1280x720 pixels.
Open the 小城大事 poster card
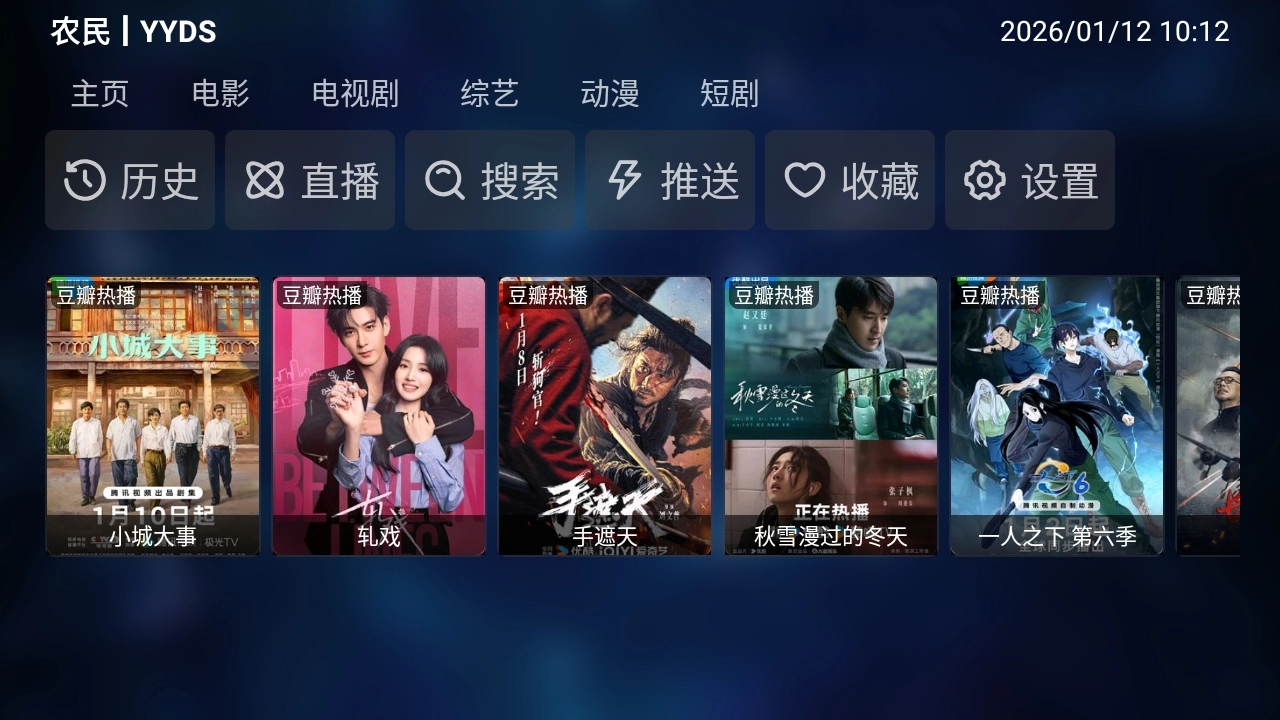(x=153, y=416)
